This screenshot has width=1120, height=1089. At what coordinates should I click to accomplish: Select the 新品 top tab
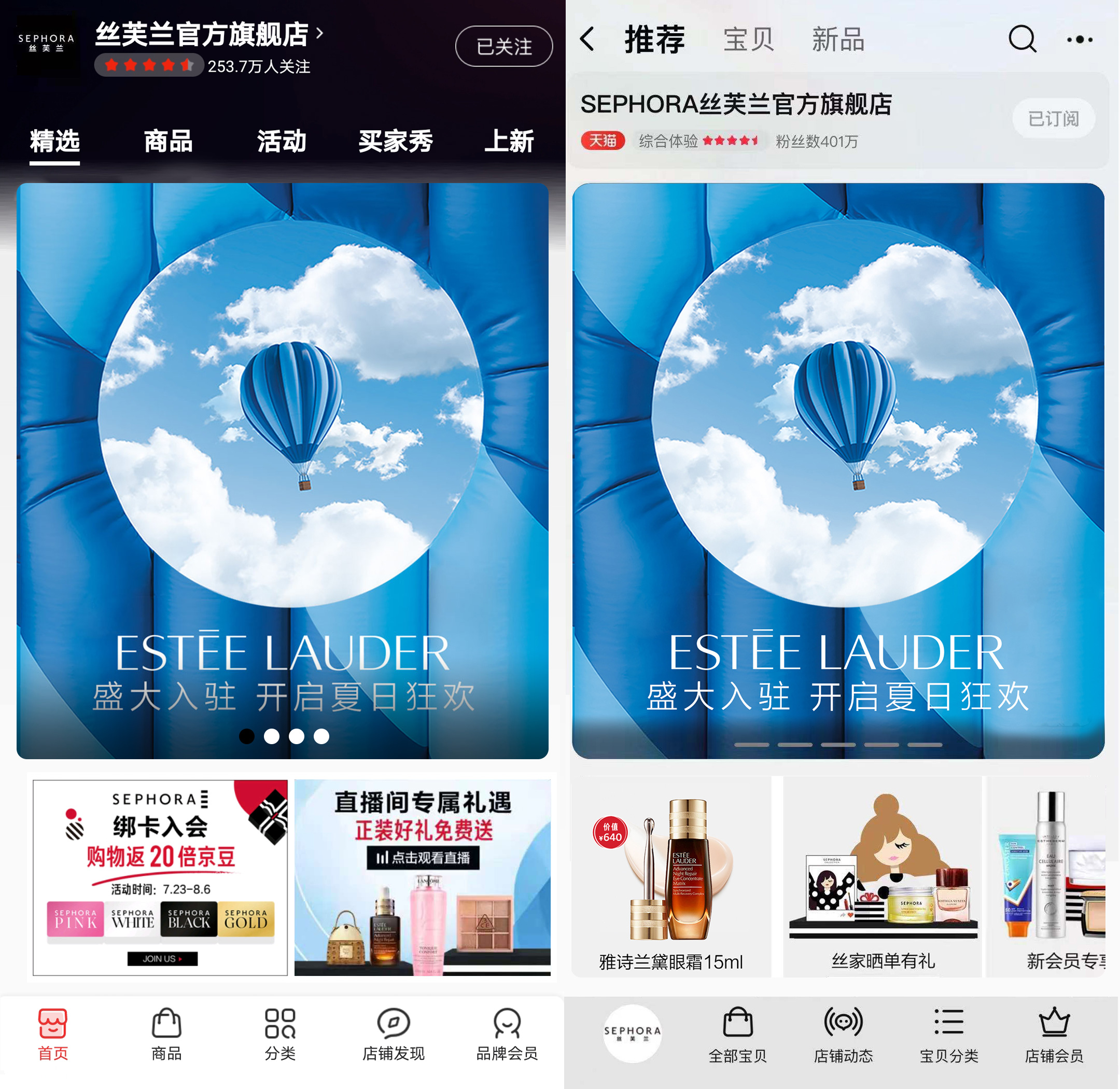(838, 39)
